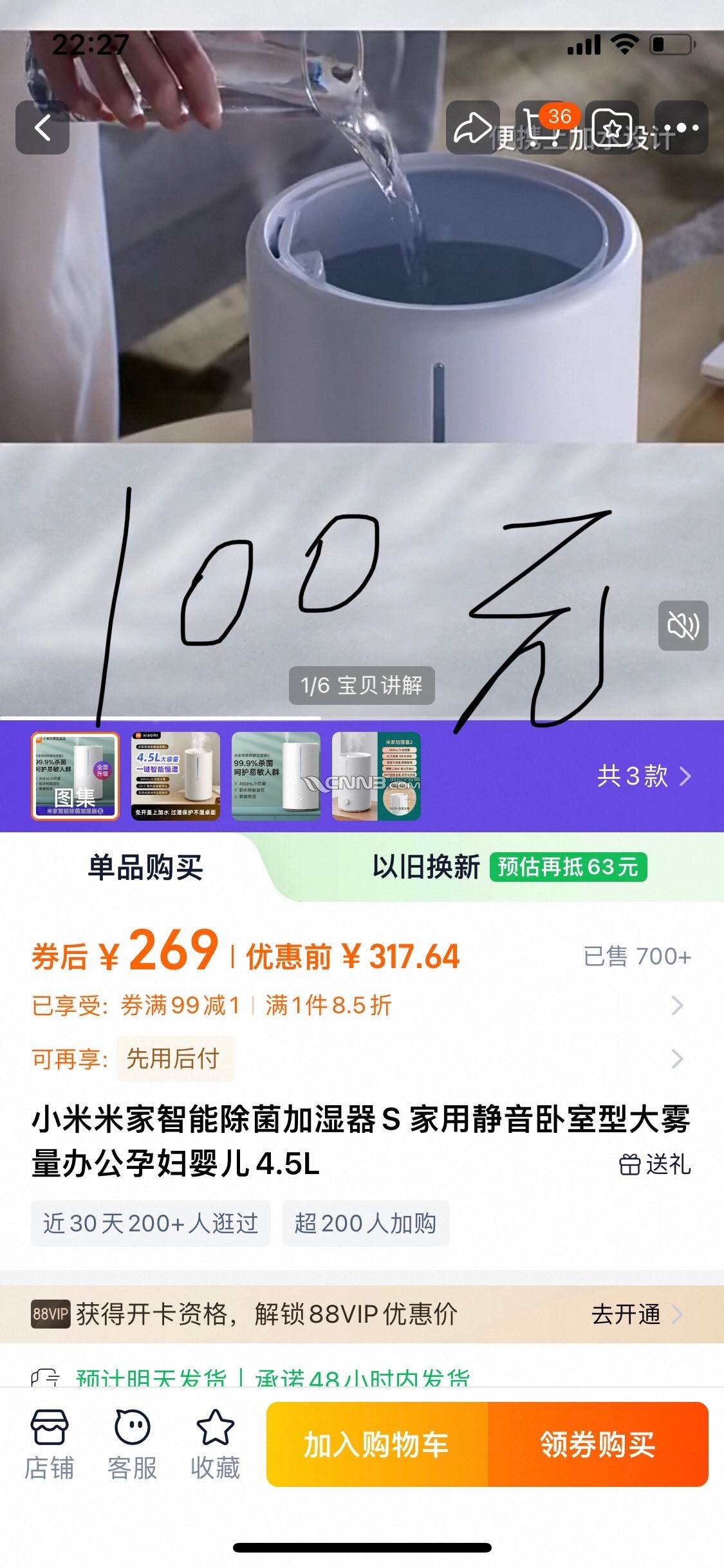Go back to the previous page
Image resolution: width=724 pixels, height=1568 pixels.
42,127
